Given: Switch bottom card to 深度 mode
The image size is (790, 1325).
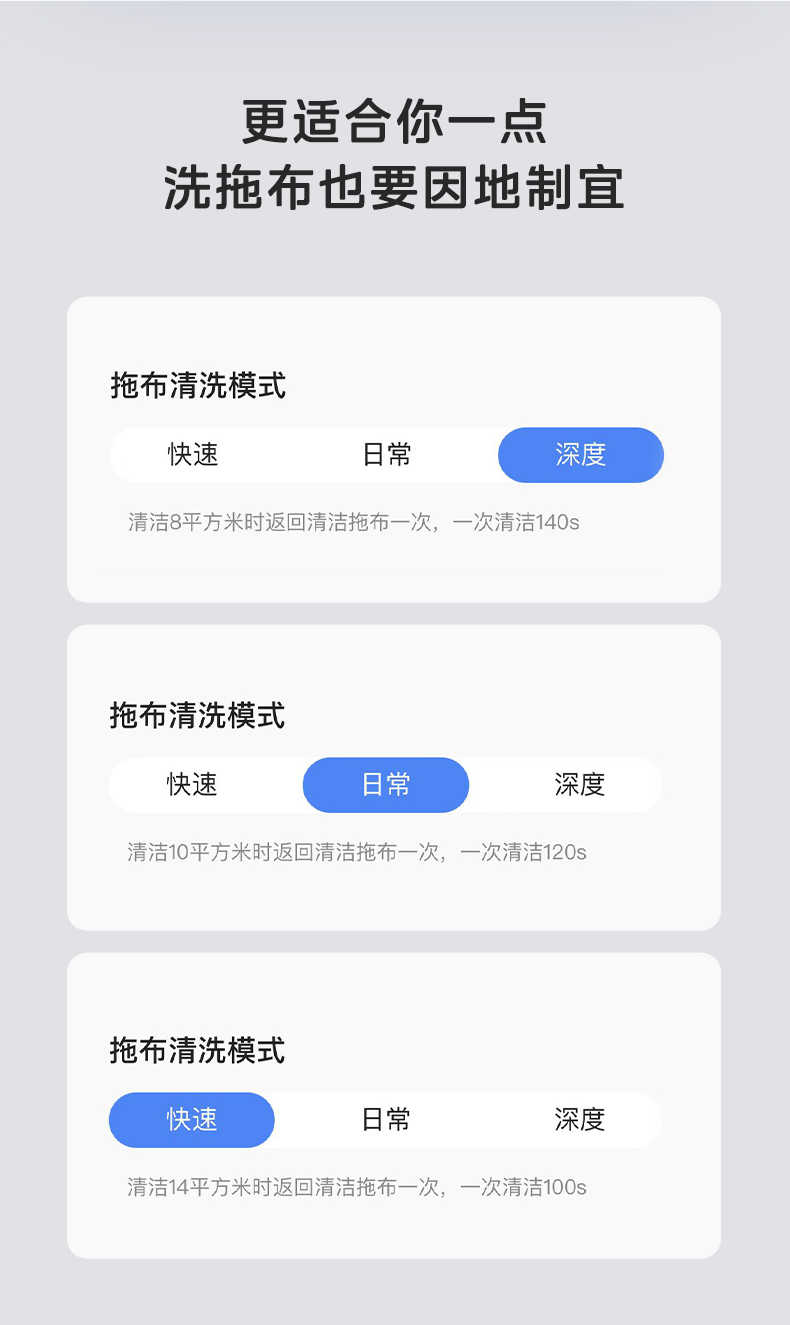Looking at the screenshot, I should point(580,1120).
